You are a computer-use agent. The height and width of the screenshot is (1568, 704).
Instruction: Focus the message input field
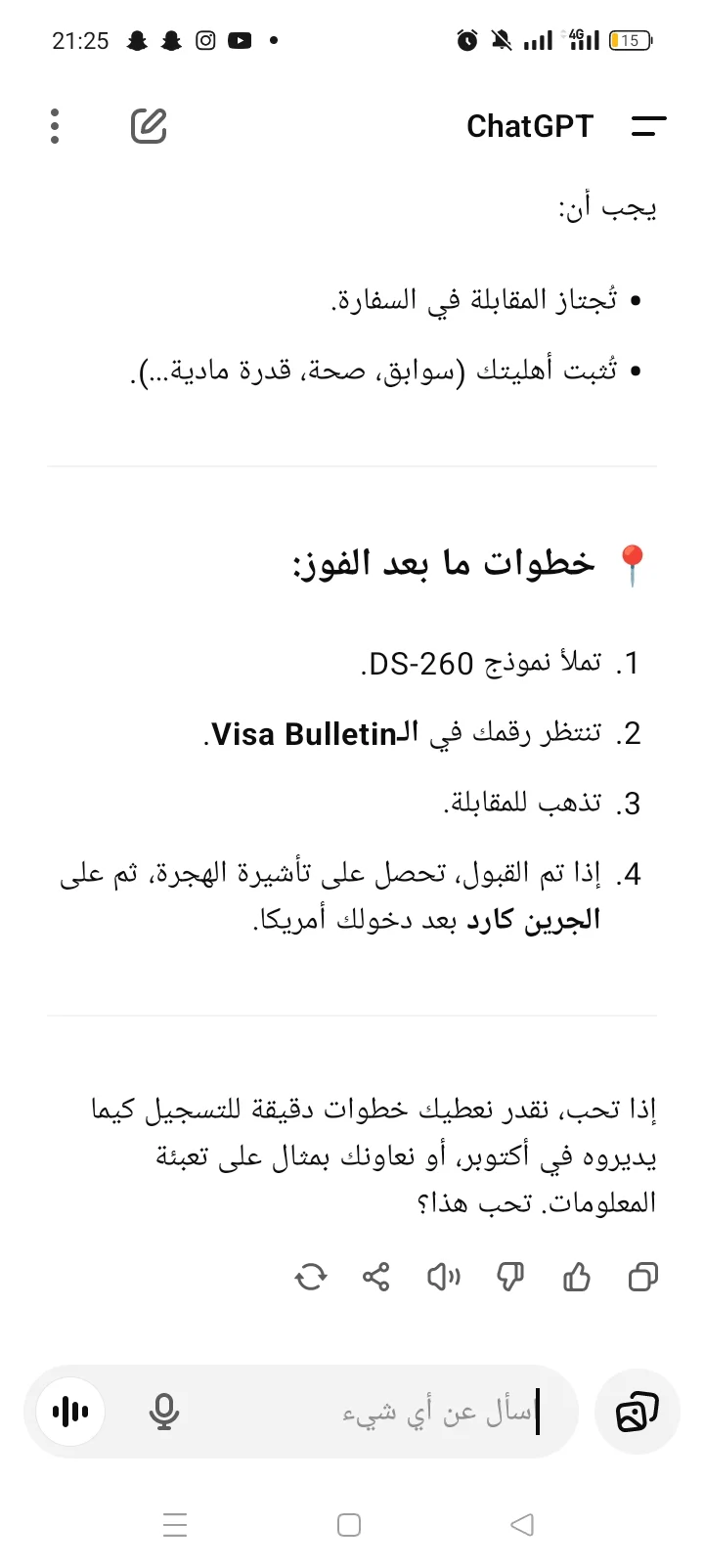(x=391, y=1413)
